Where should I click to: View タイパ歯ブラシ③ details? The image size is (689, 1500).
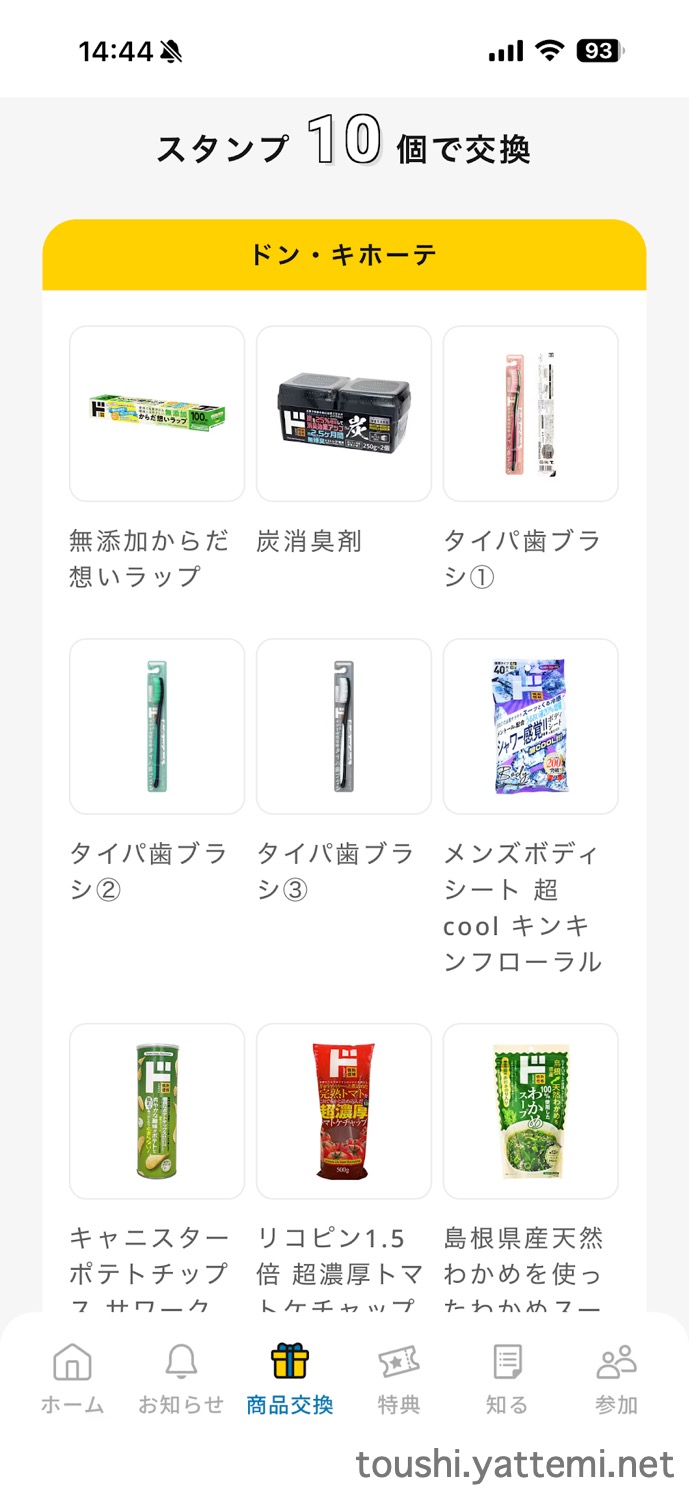pos(343,726)
